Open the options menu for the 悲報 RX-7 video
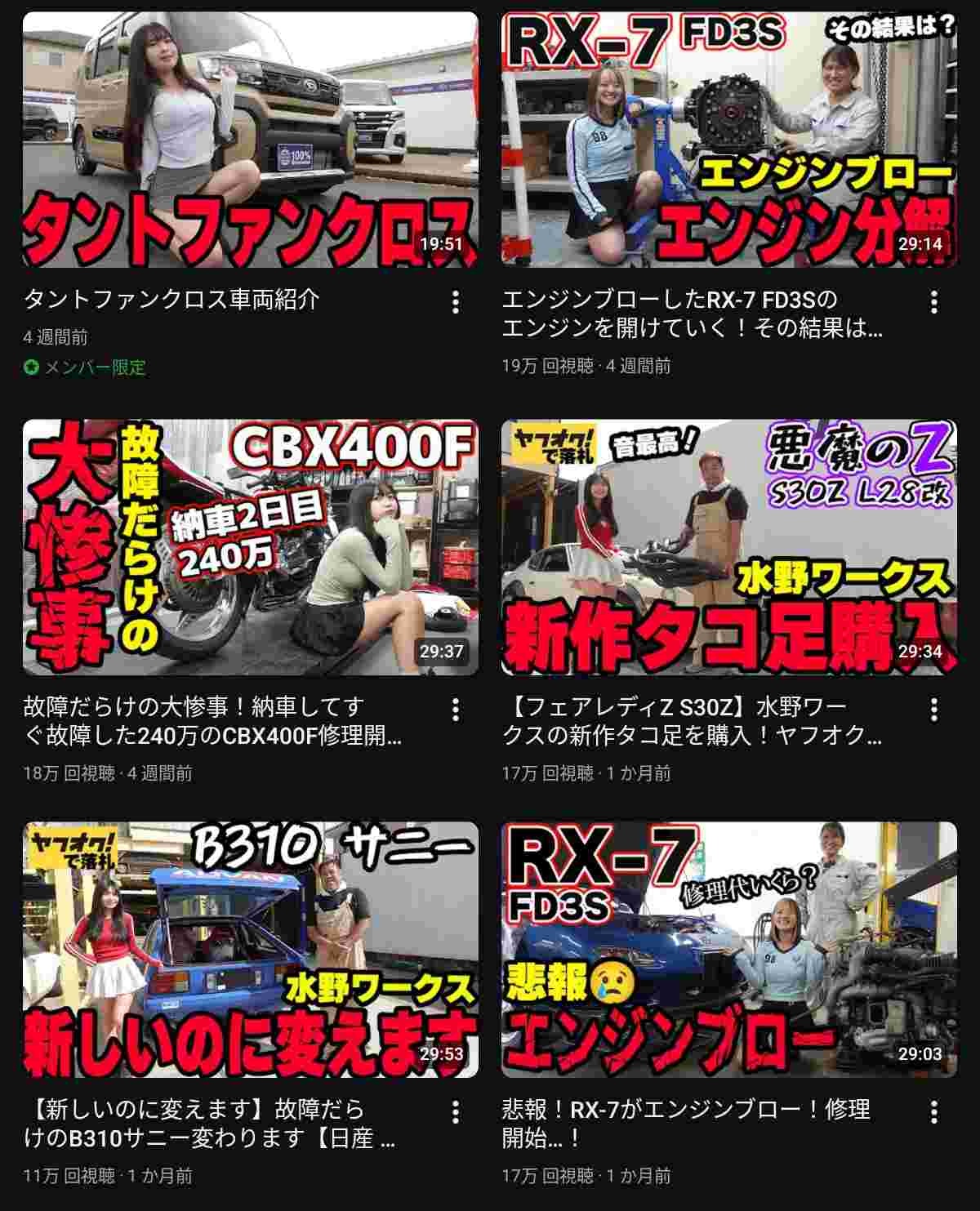 coord(934,1111)
